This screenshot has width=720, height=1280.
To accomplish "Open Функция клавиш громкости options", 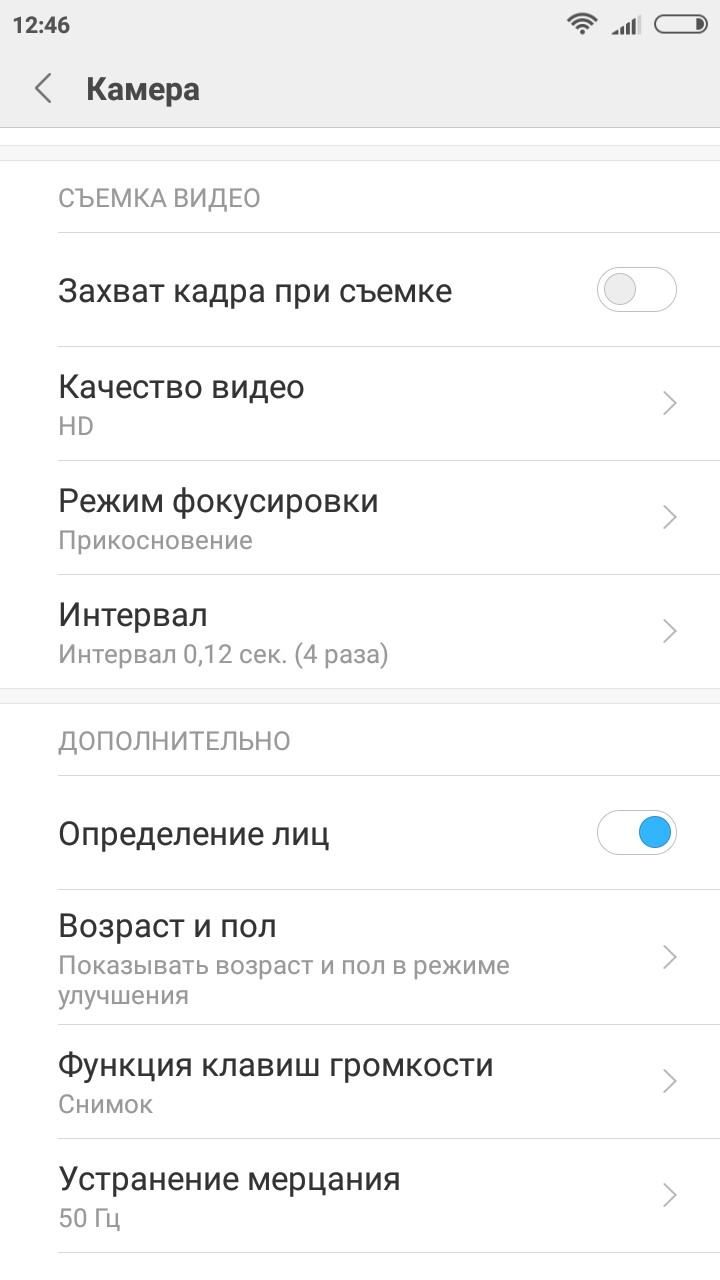I will coord(360,1082).
